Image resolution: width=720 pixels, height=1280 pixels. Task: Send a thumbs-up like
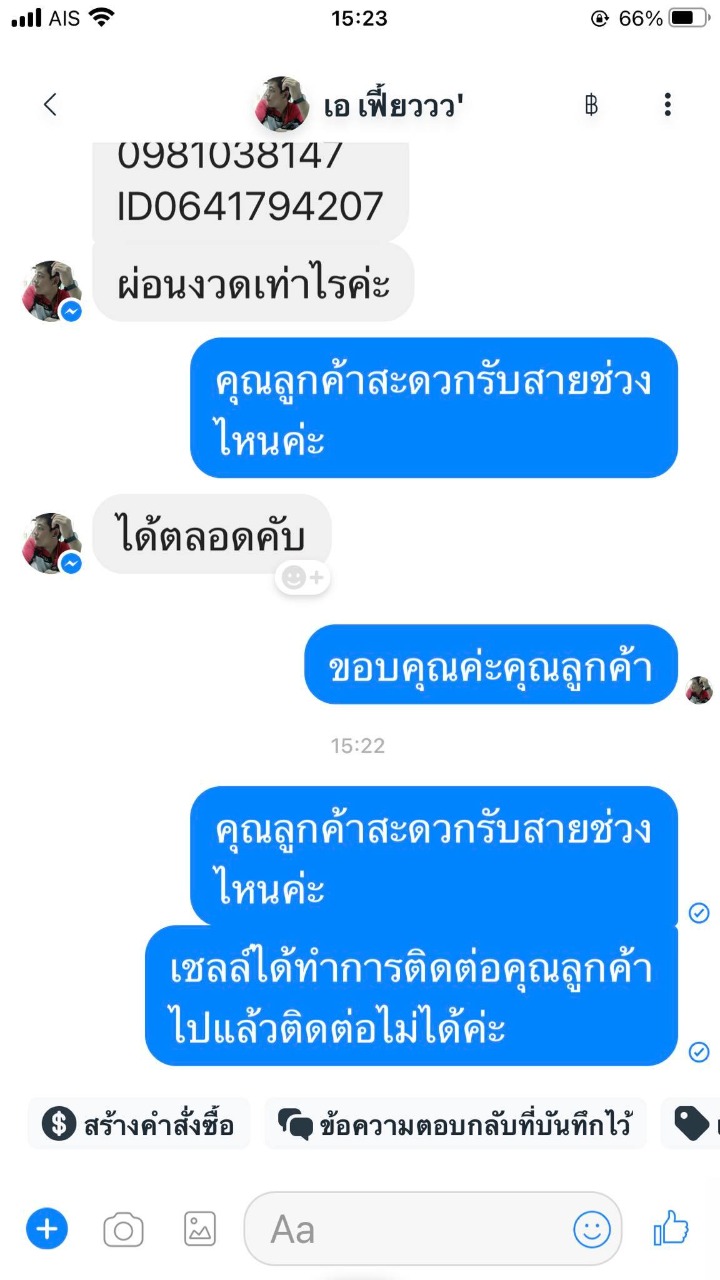coord(671,1228)
